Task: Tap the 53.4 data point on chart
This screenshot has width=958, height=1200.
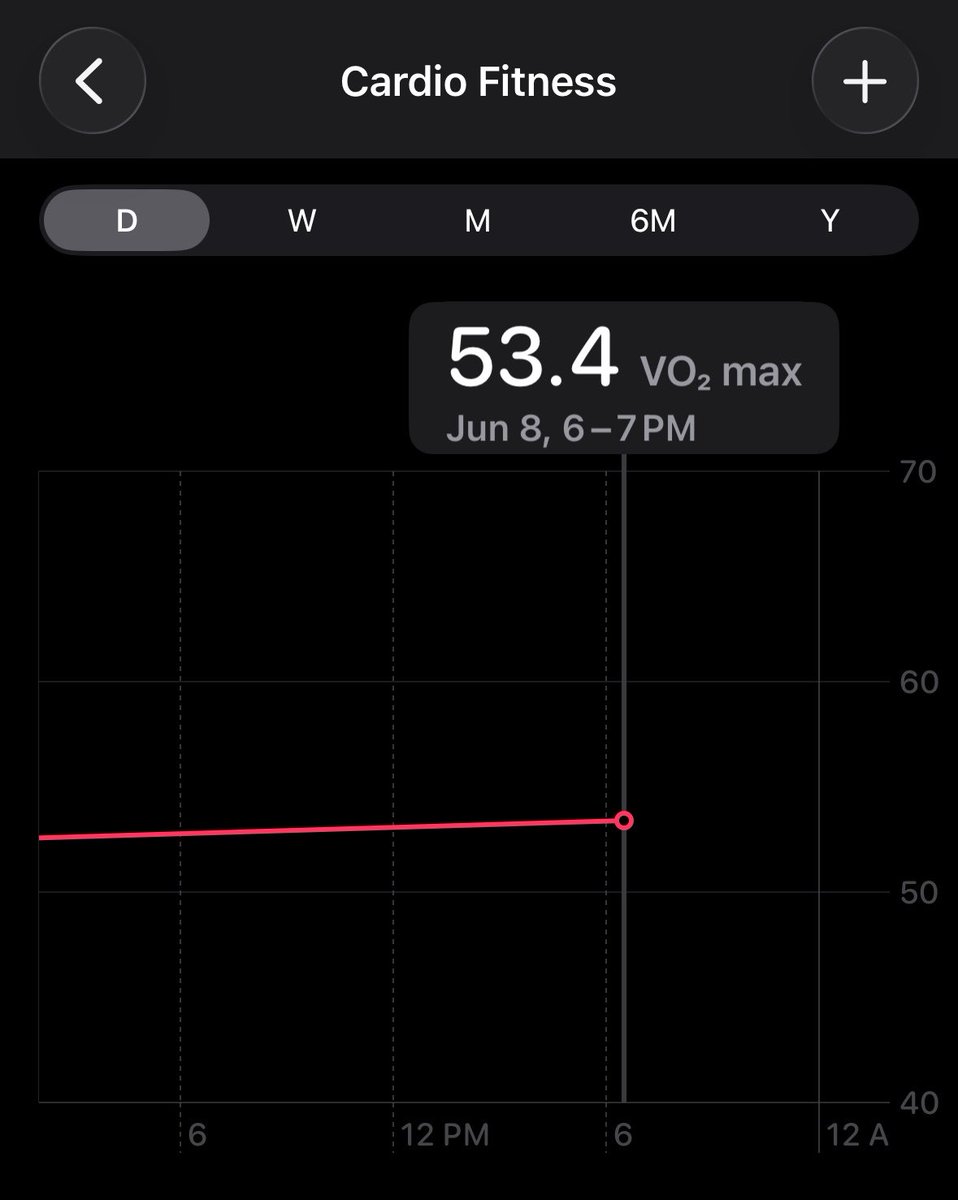Action: (624, 821)
